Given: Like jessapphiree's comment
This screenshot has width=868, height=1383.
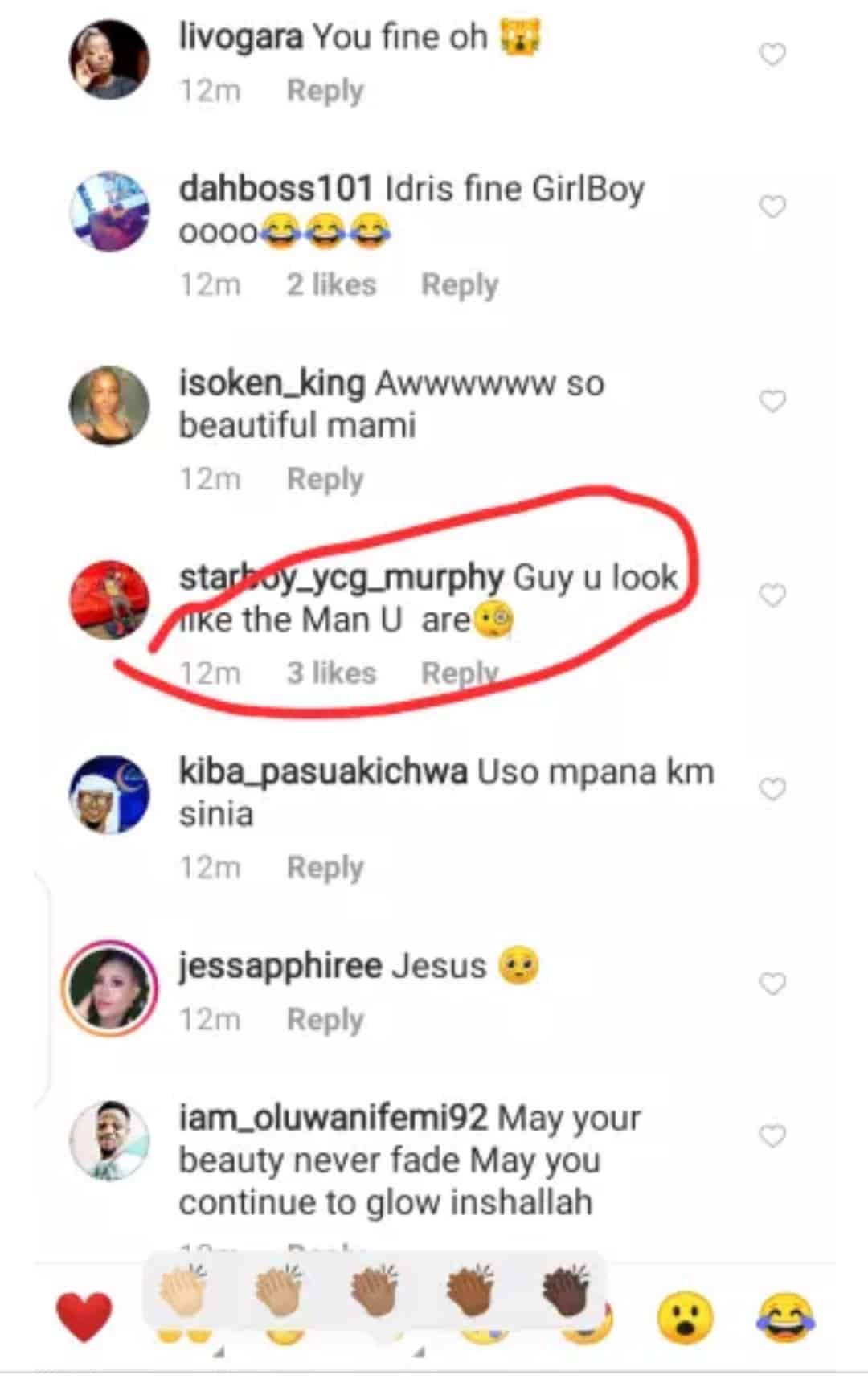Looking at the screenshot, I should tap(772, 984).
